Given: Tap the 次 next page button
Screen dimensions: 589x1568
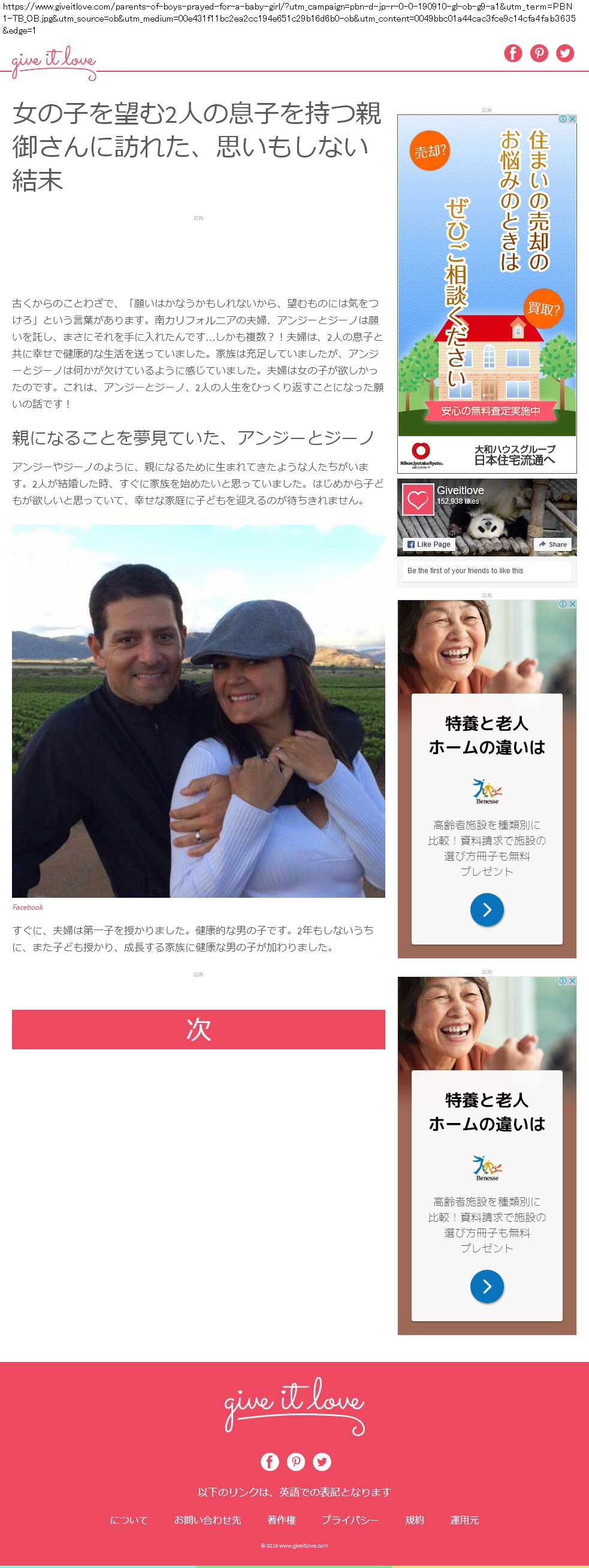Looking at the screenshot, I should [x=198, y=1029].
